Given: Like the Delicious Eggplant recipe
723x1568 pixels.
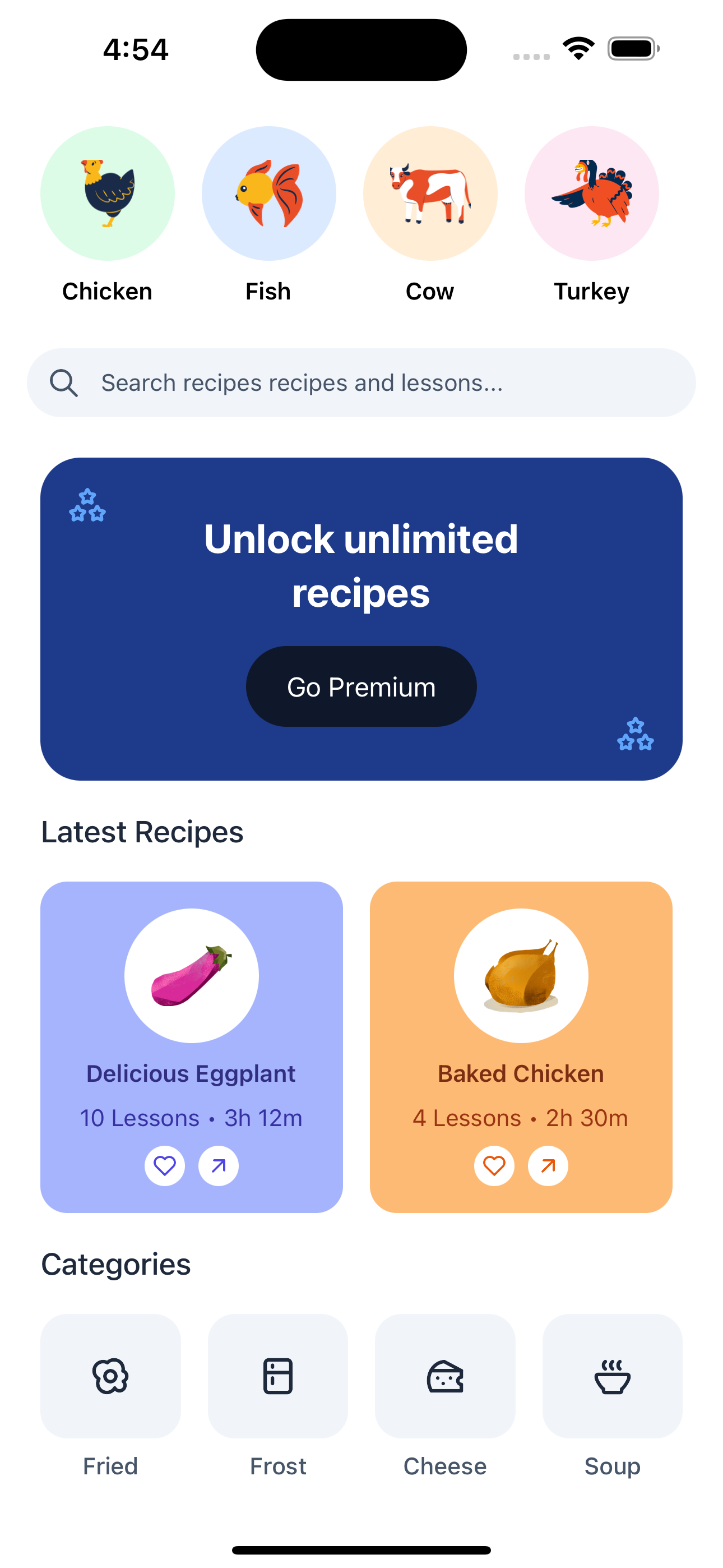Looking at the screenshot, I should click(164, 1166).
